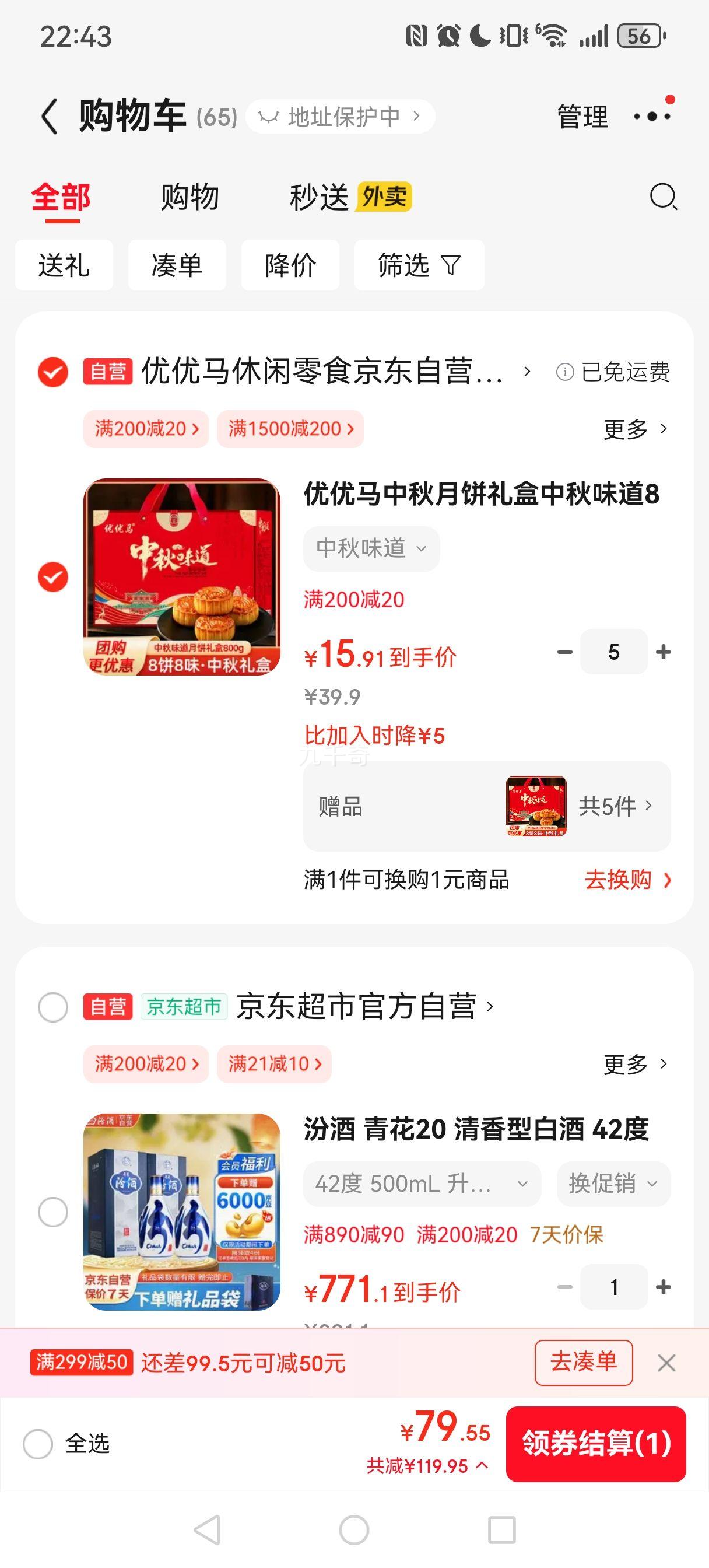Tap 去换购 to redeem 1 yuan item
Viewport: 709px width, 1568px height.
click(x=627, y=880)
